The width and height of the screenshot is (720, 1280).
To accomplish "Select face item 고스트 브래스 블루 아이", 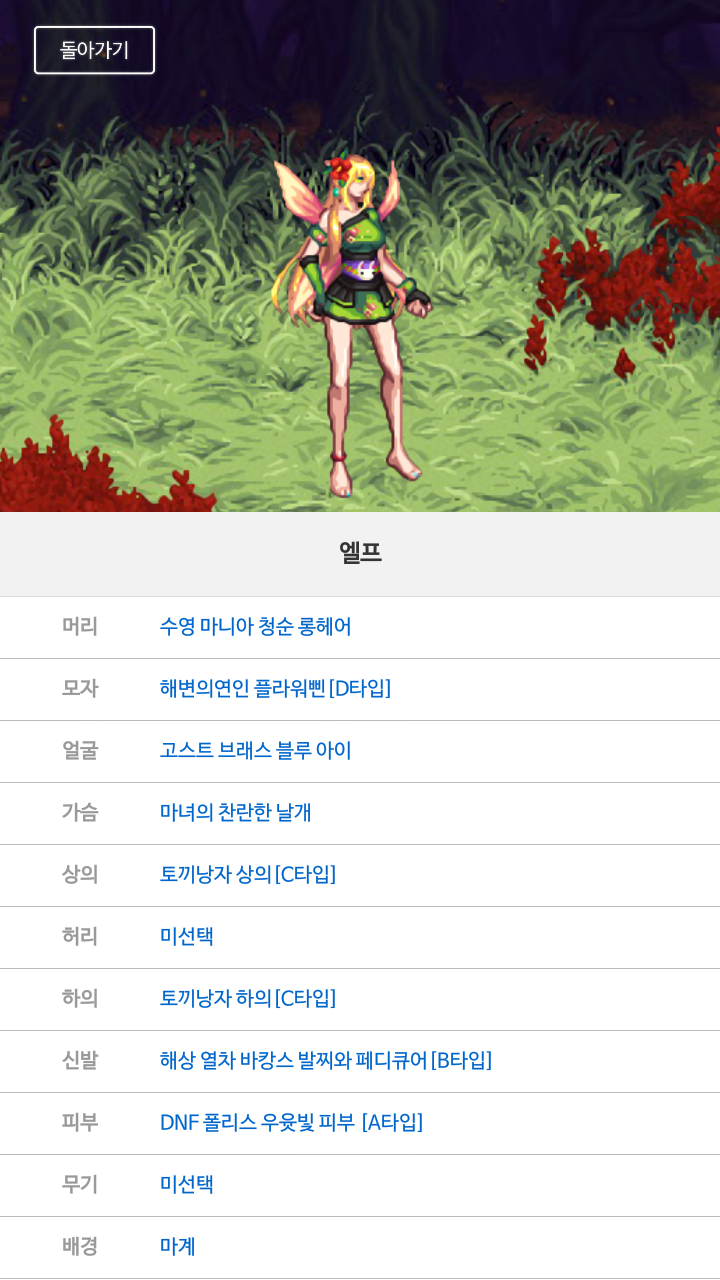I will (x=255, y=751).
